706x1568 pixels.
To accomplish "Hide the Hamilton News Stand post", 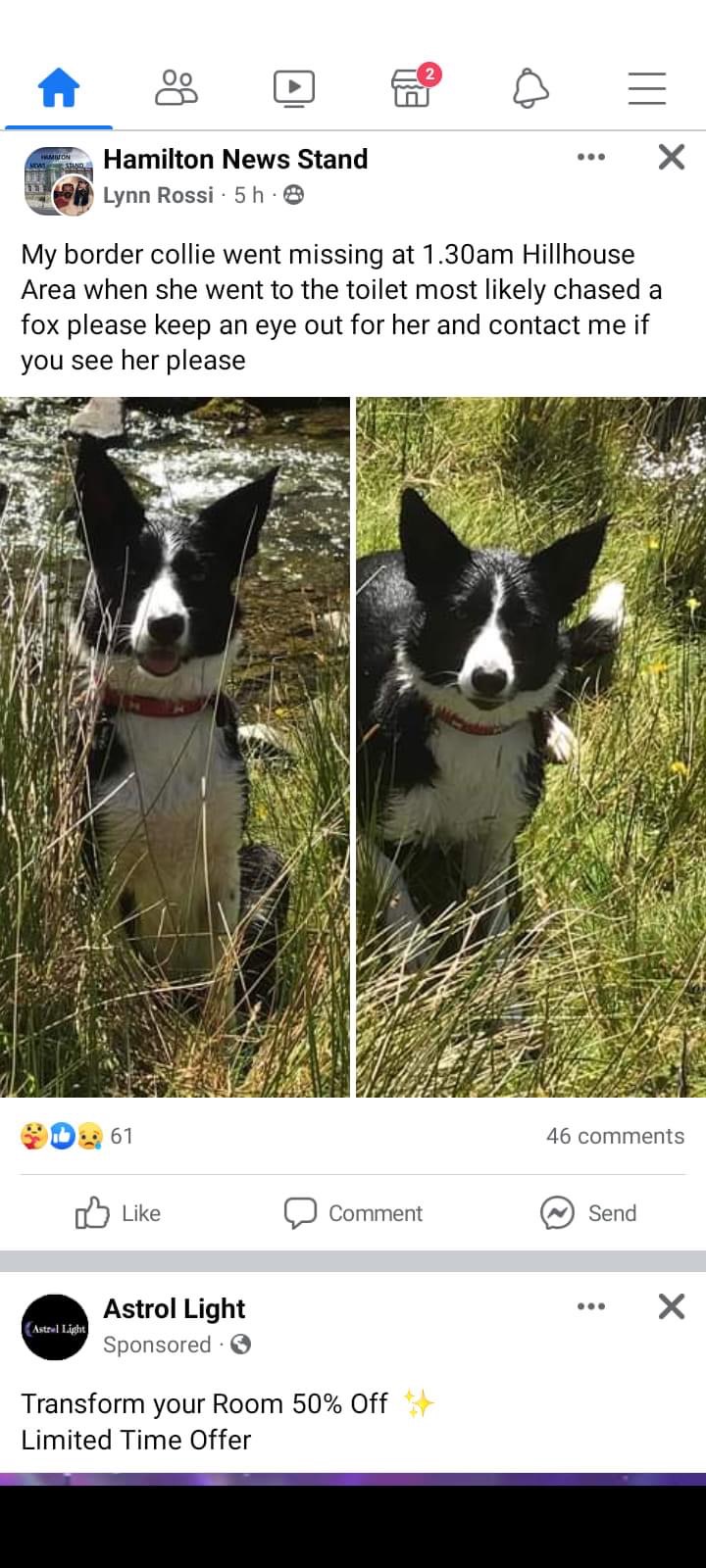I will (x=672, y=157).
